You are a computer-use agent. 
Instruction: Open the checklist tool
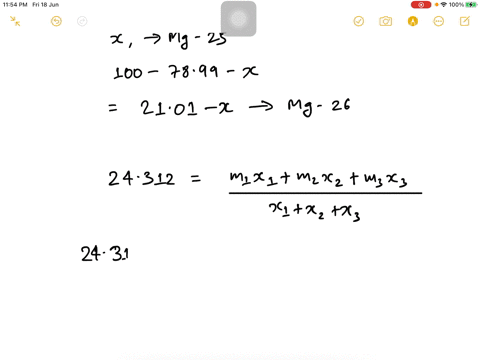pos(359,21)
